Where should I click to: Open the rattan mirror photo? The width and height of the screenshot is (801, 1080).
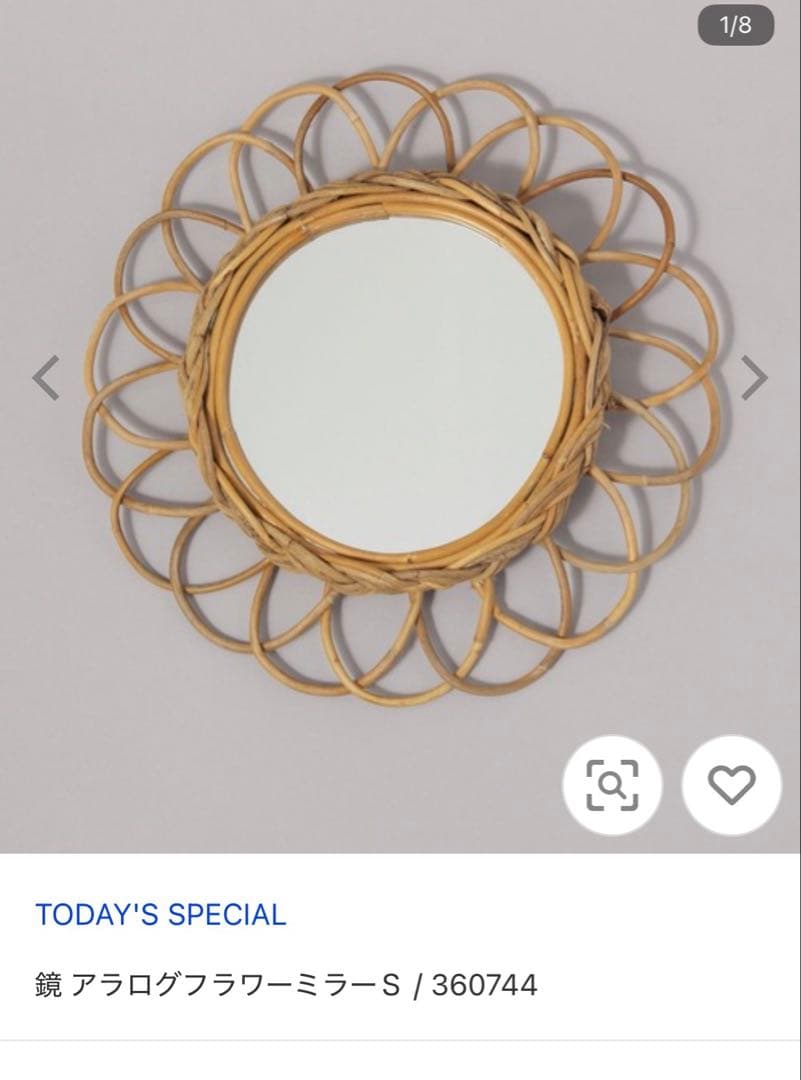[400, 426]
